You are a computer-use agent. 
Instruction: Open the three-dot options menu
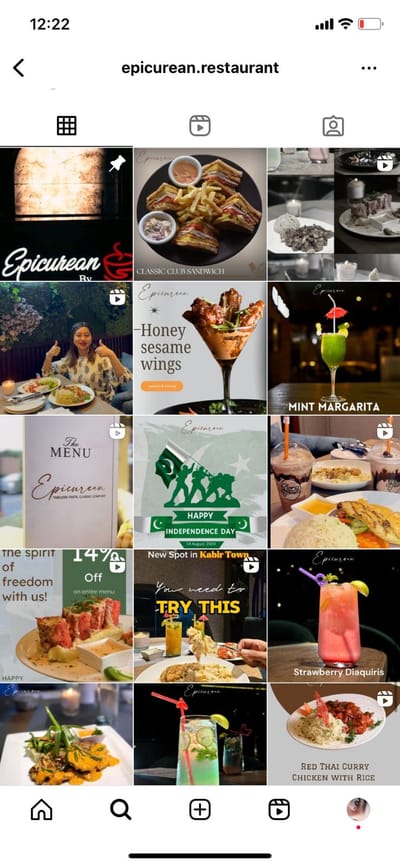pos(369,68)
